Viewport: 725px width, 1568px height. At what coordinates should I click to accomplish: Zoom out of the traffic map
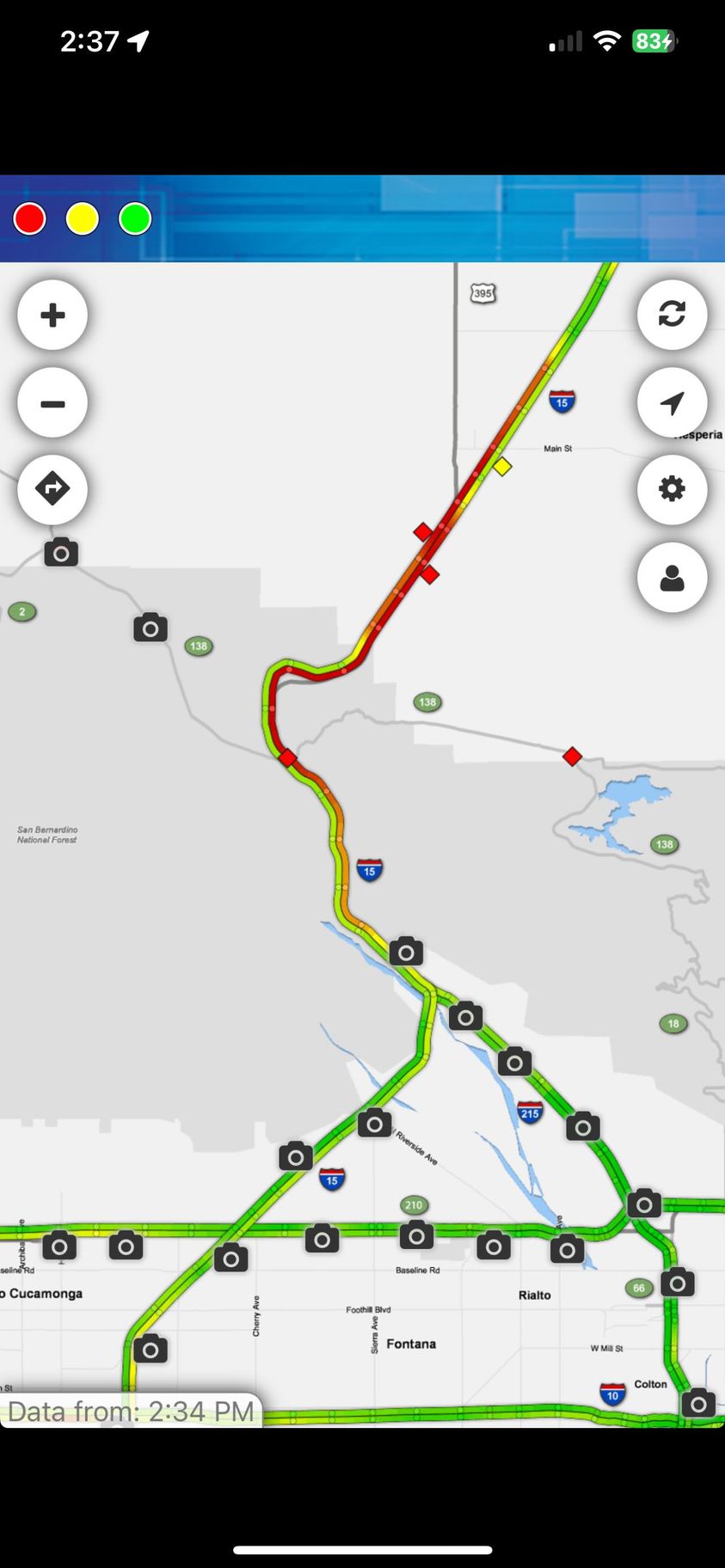click(52, 403)
